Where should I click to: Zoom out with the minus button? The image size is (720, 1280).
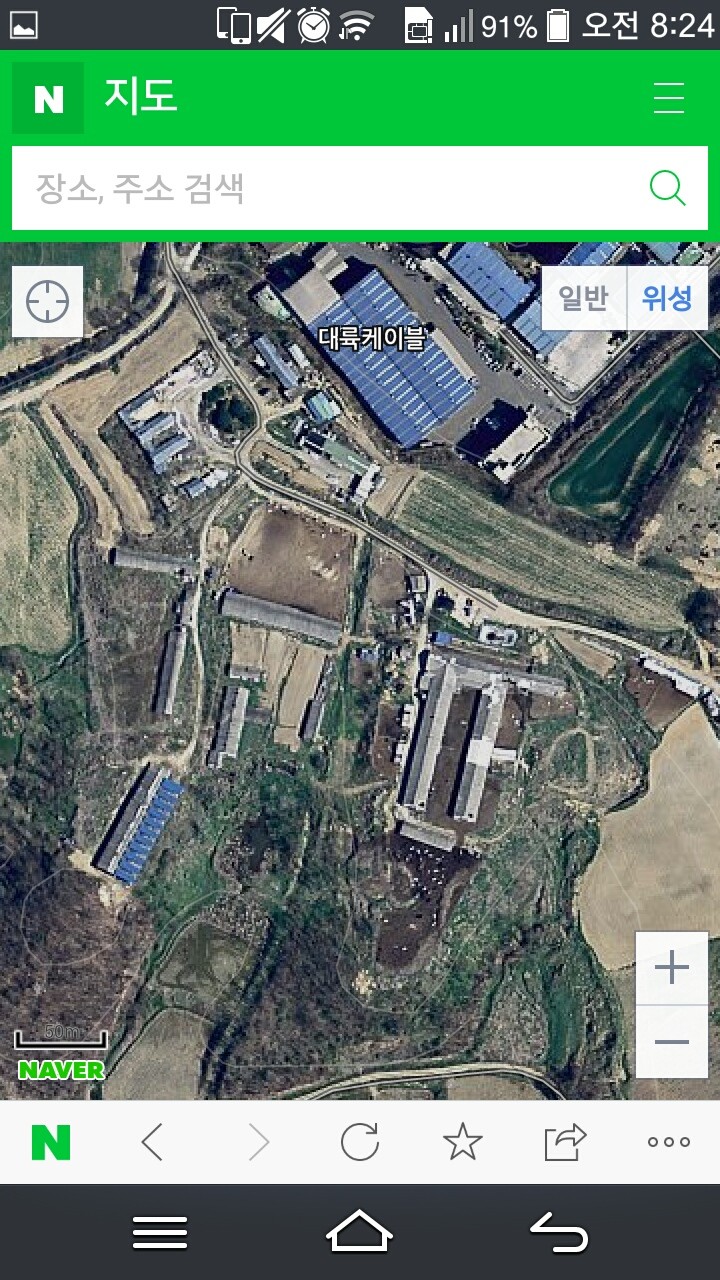click(672, 1042)
